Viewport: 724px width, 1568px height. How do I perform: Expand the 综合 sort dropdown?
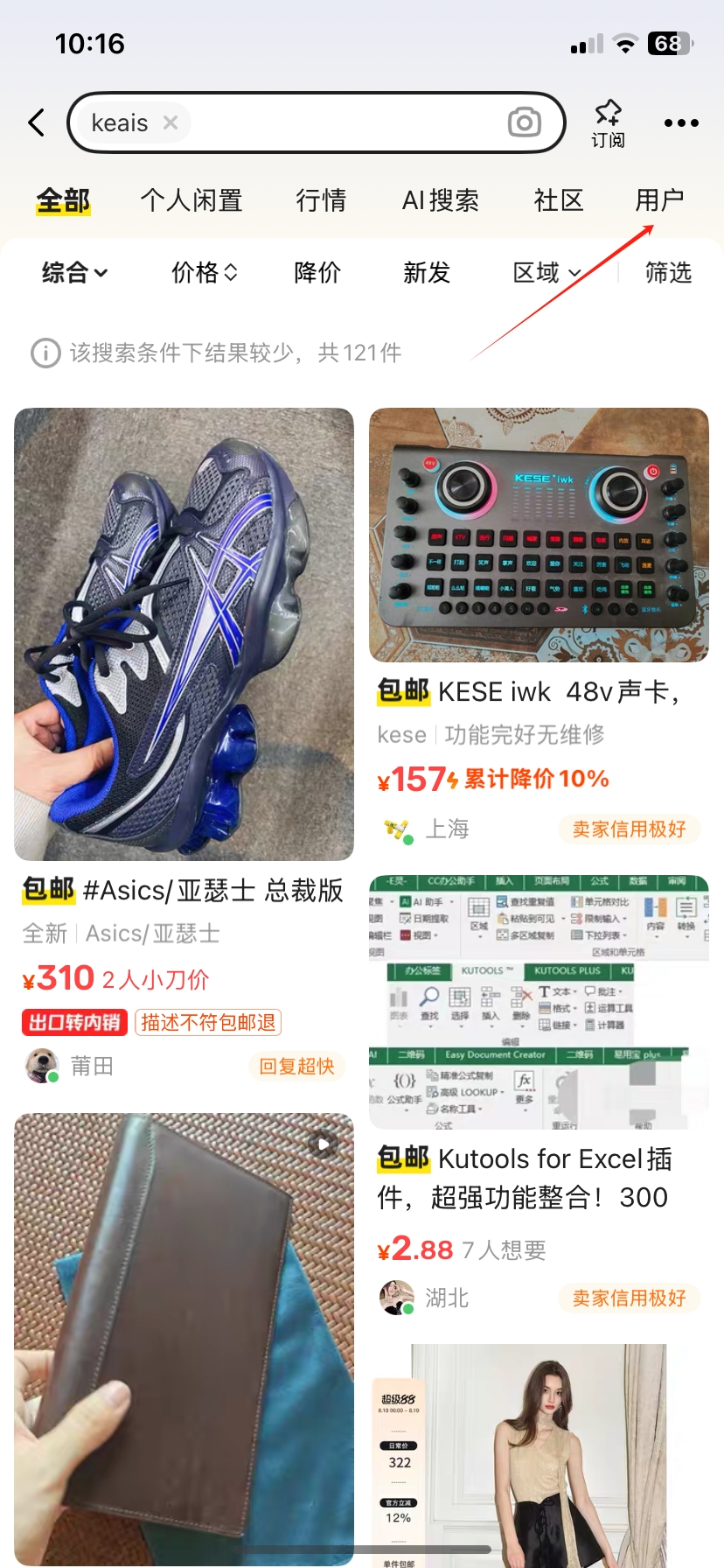click(x=75, y=273)
